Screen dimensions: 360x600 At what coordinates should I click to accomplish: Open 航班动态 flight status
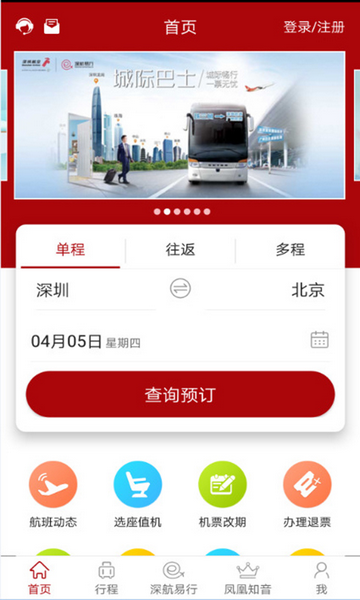(x=53, y=495)
